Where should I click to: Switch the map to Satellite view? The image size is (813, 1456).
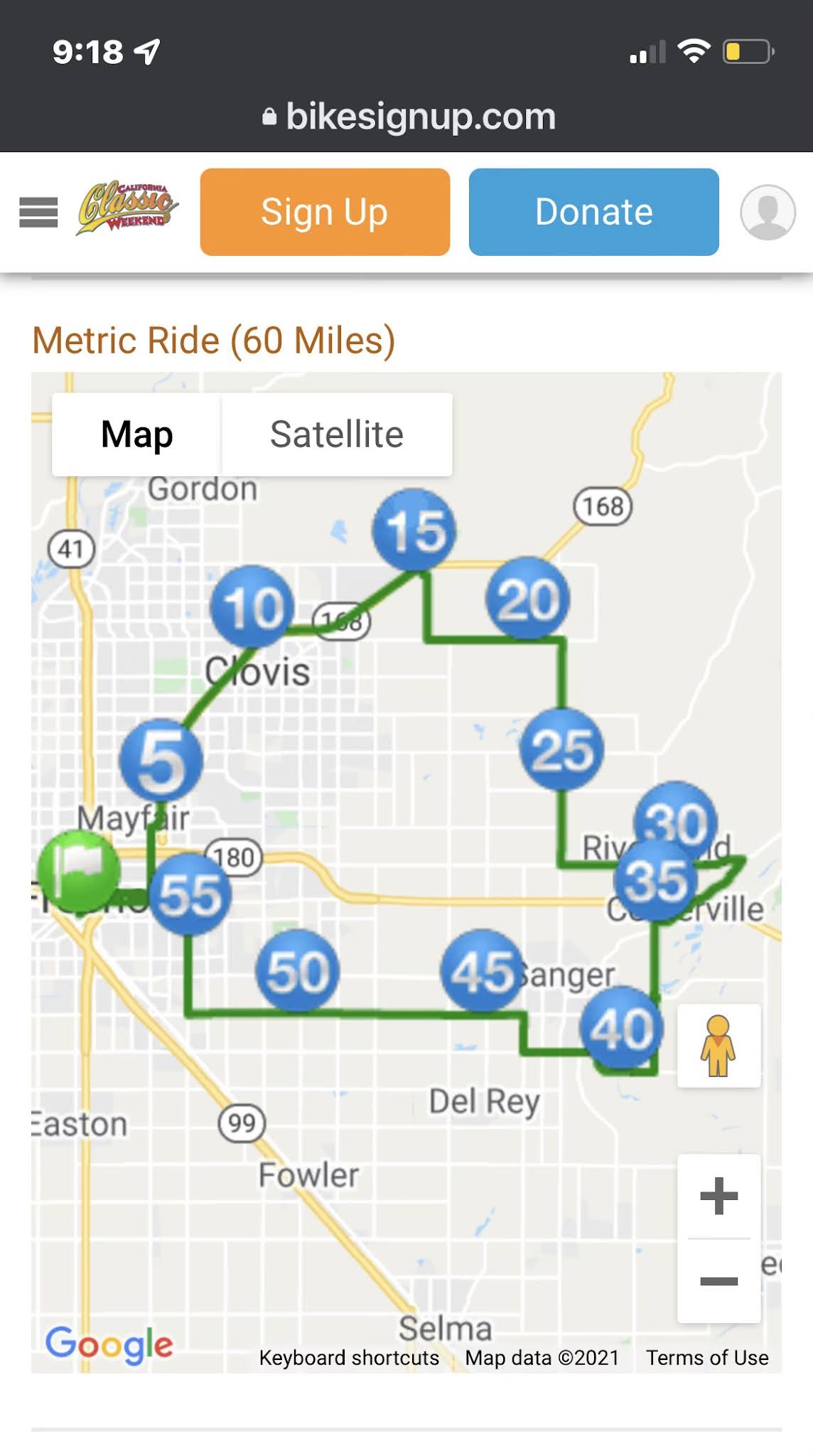(x=337, y=434)
